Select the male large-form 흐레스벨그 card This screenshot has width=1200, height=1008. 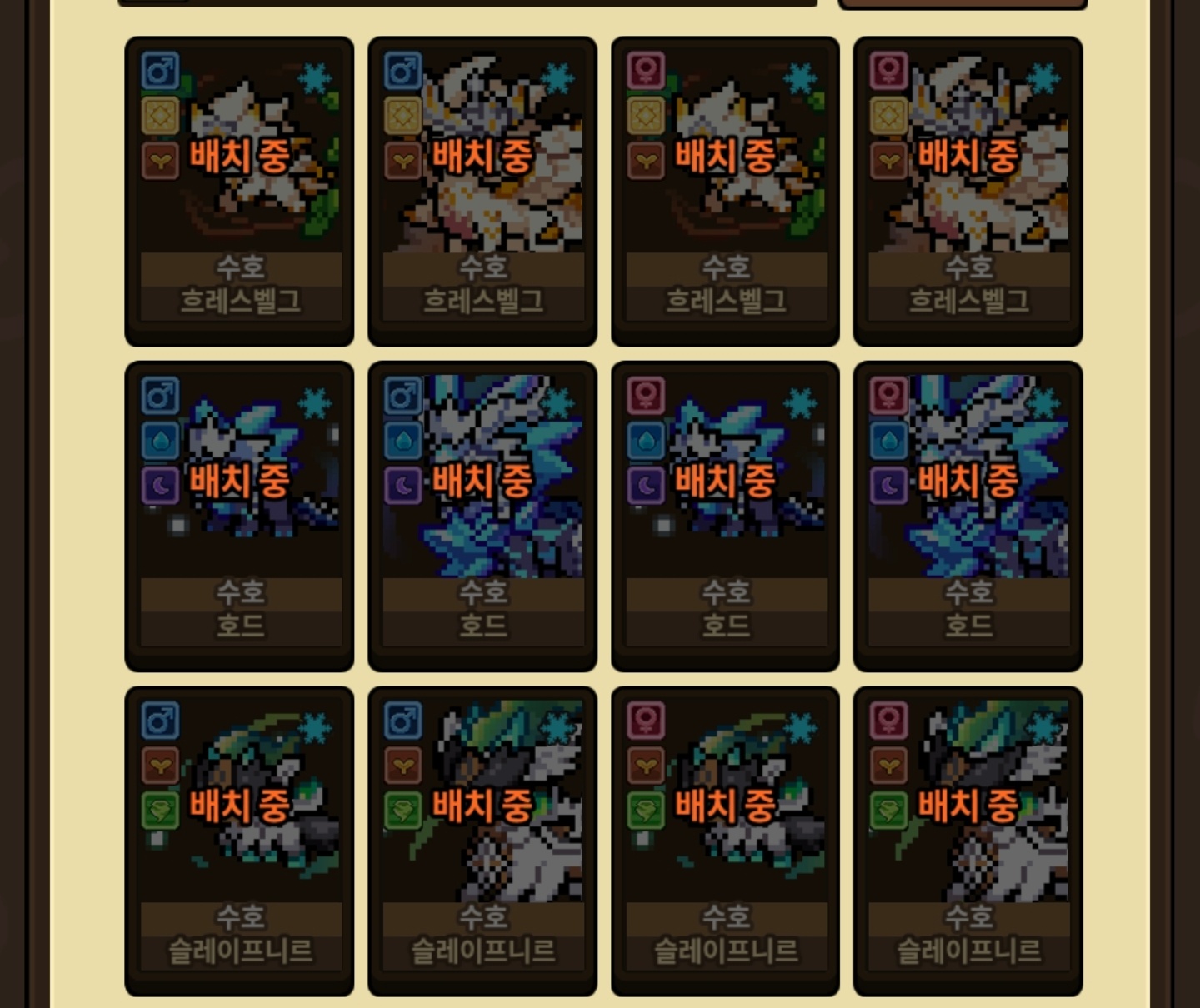coord(482,191)
